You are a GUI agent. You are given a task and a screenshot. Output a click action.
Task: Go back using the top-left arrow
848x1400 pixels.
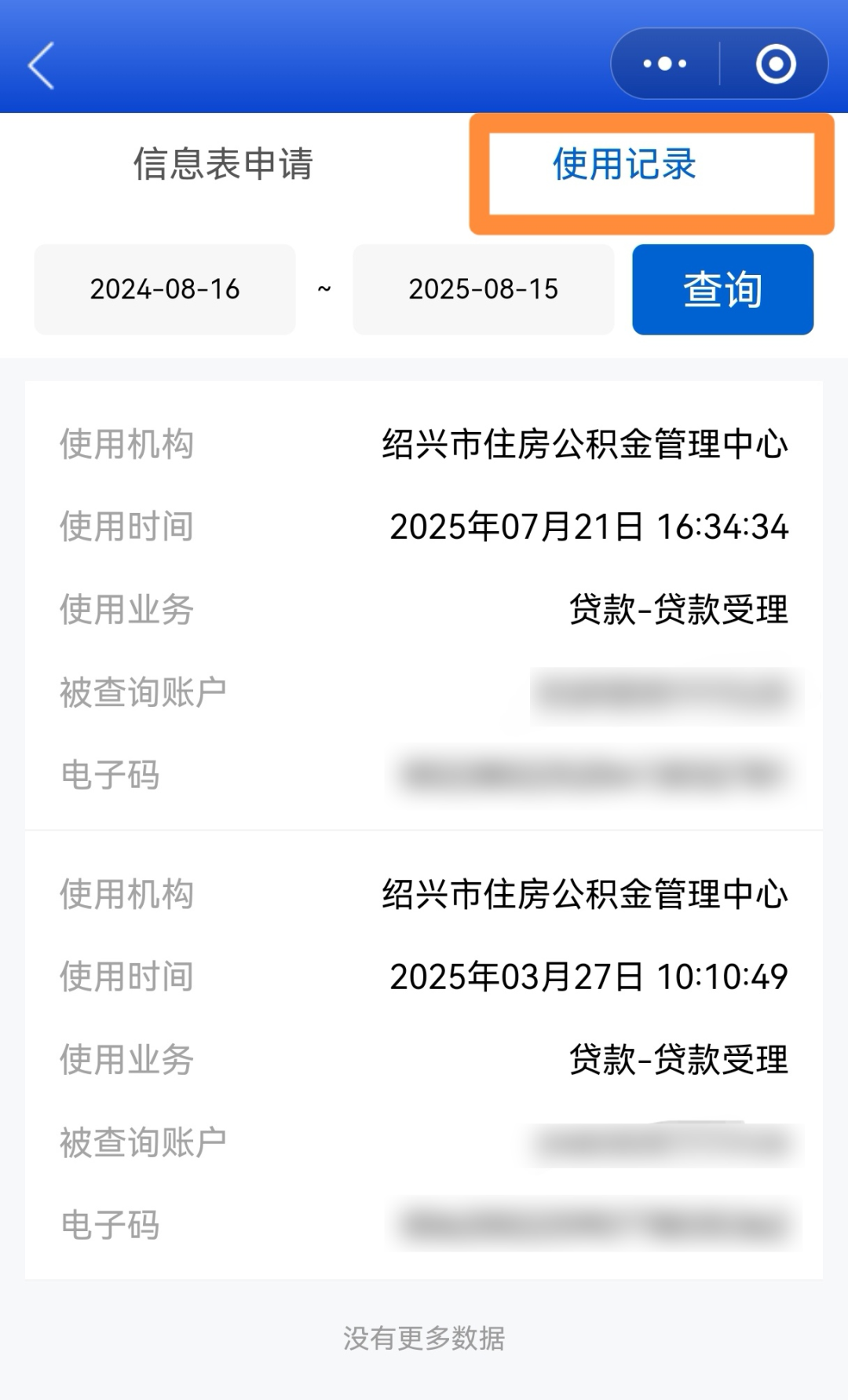[42, 65]
